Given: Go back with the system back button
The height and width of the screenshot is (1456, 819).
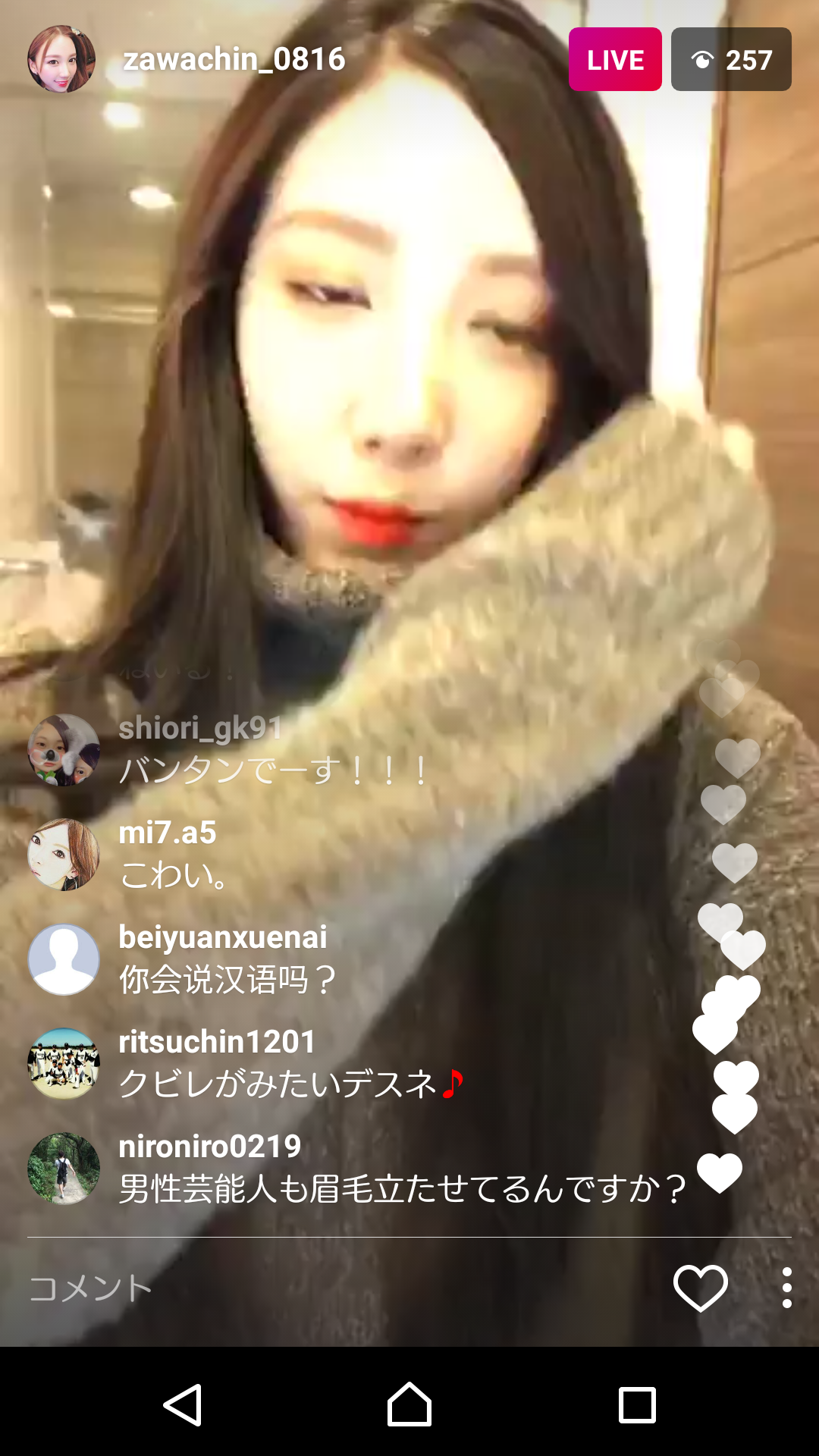Looking at the screenshot, I should point(183,1405).
